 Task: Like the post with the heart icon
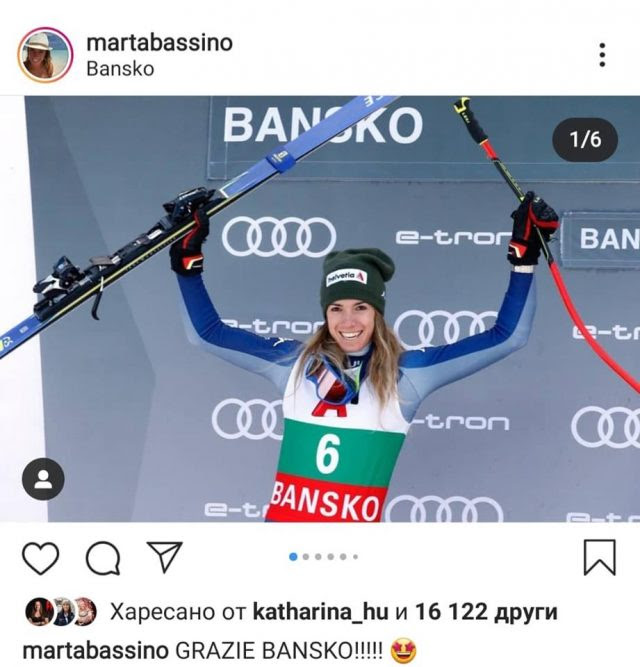[41, 557]
